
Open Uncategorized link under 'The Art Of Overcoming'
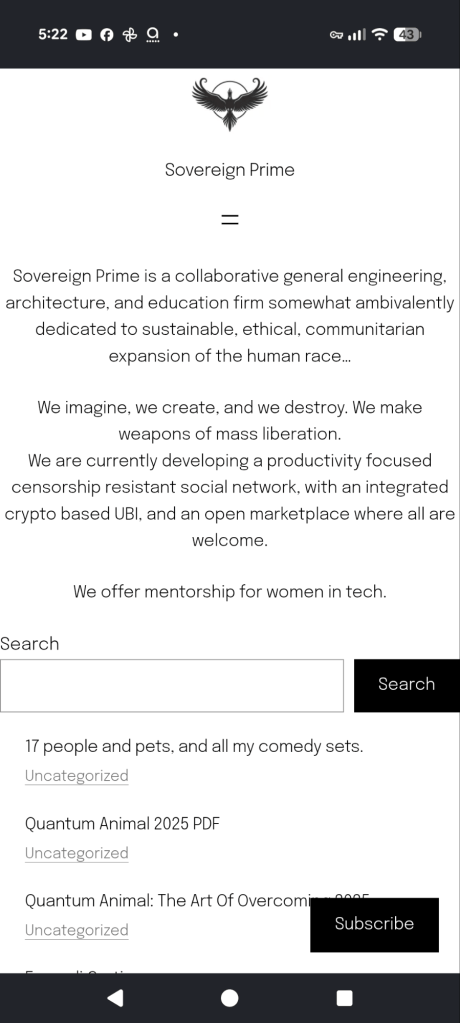point(76,930)
